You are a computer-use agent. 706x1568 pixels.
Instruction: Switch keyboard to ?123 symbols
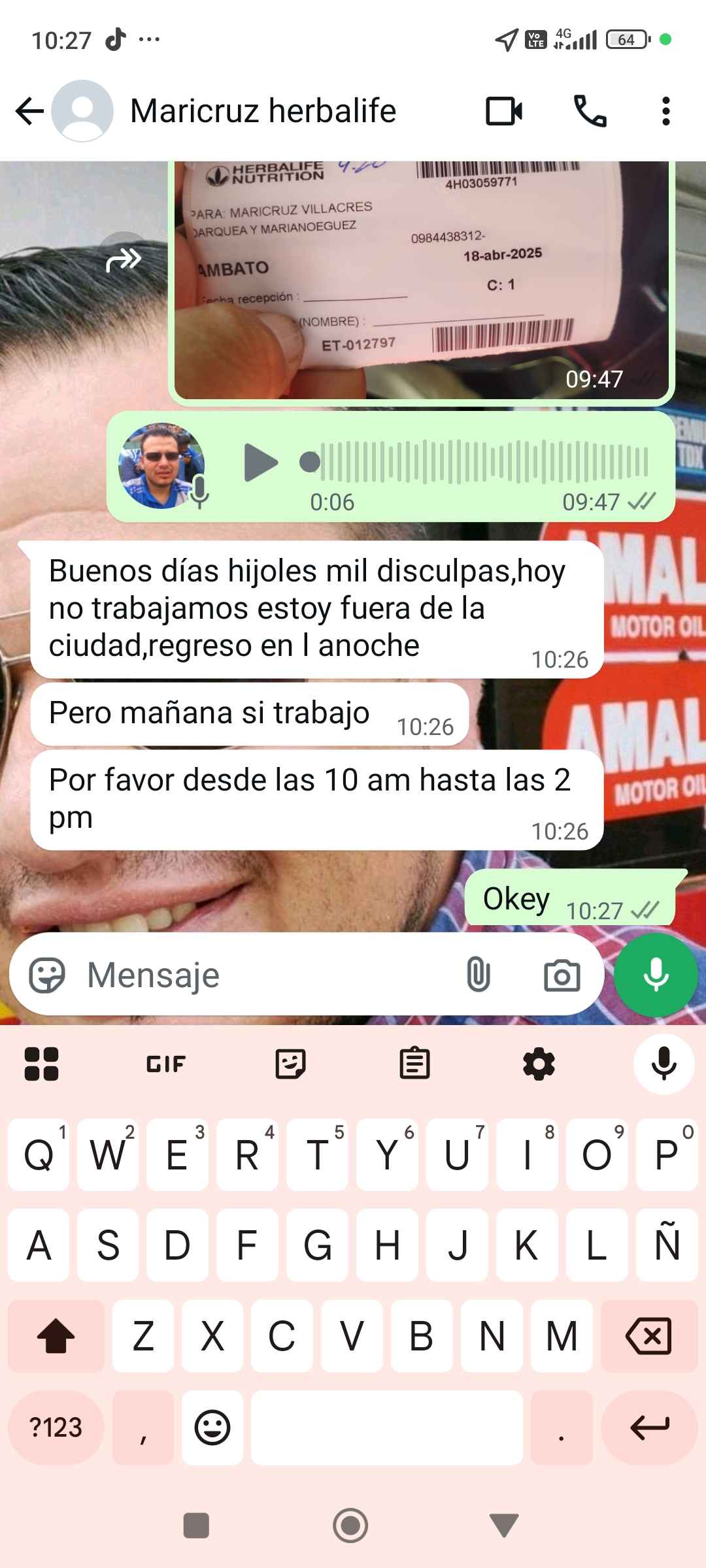56,1428
